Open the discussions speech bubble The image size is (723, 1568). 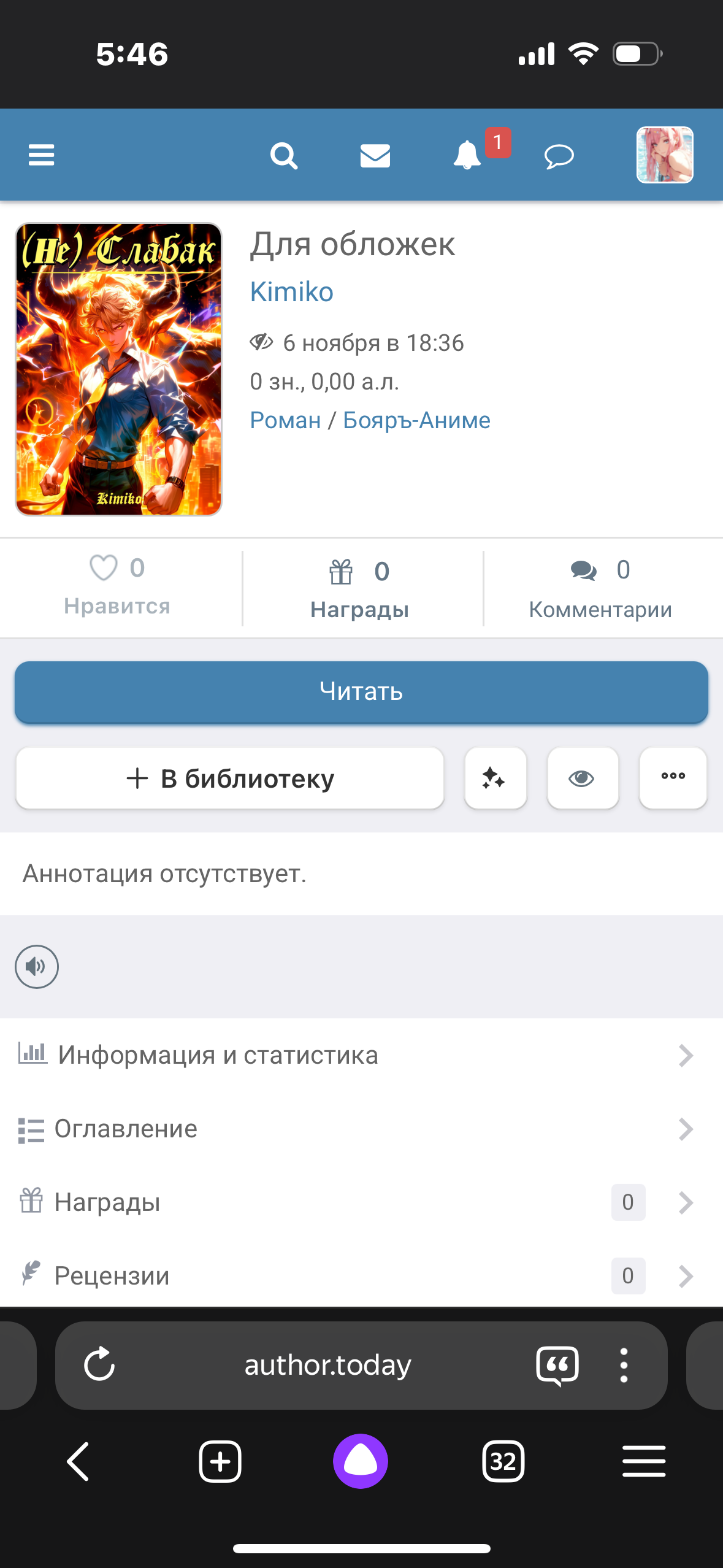(559, 156)
